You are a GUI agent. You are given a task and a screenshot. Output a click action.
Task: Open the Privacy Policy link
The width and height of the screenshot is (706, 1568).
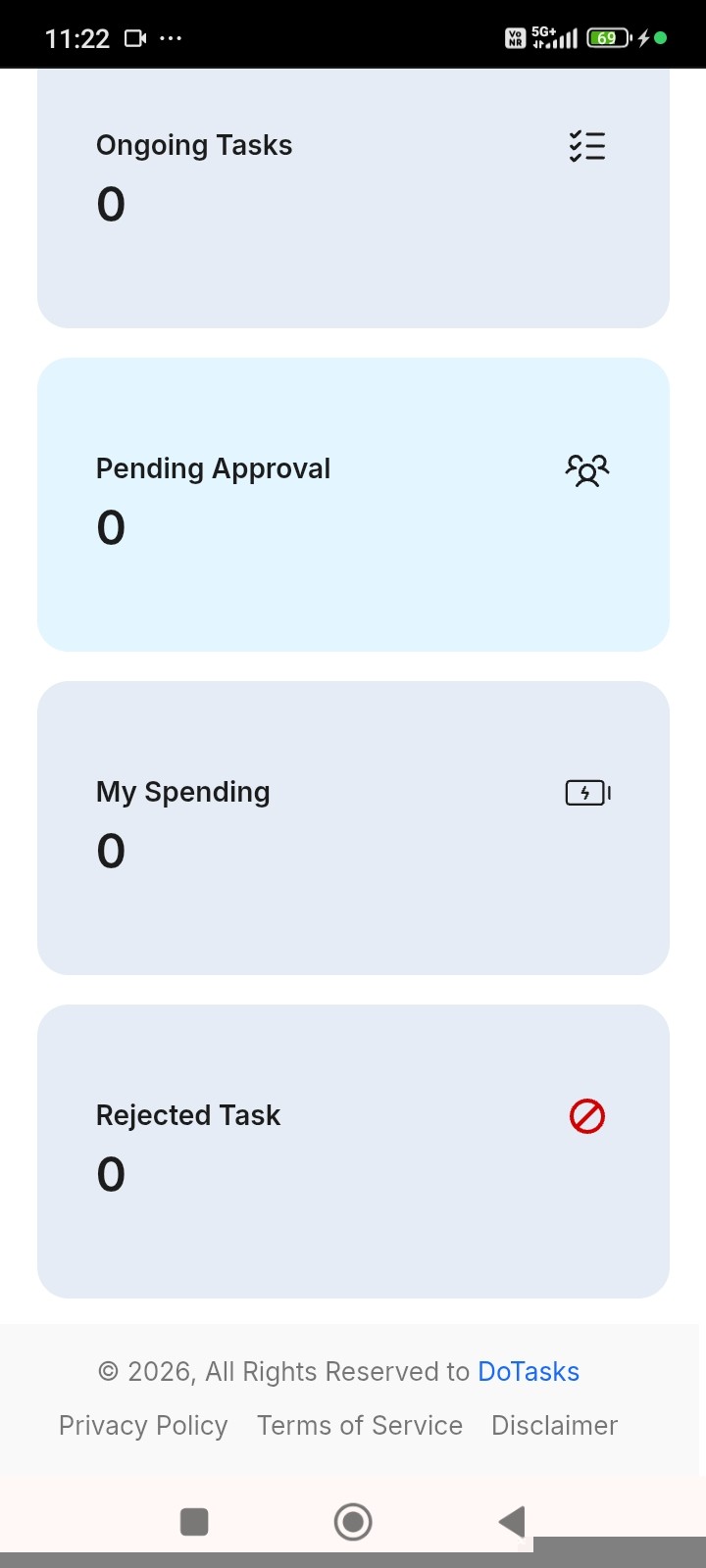tap(143, 1426)
